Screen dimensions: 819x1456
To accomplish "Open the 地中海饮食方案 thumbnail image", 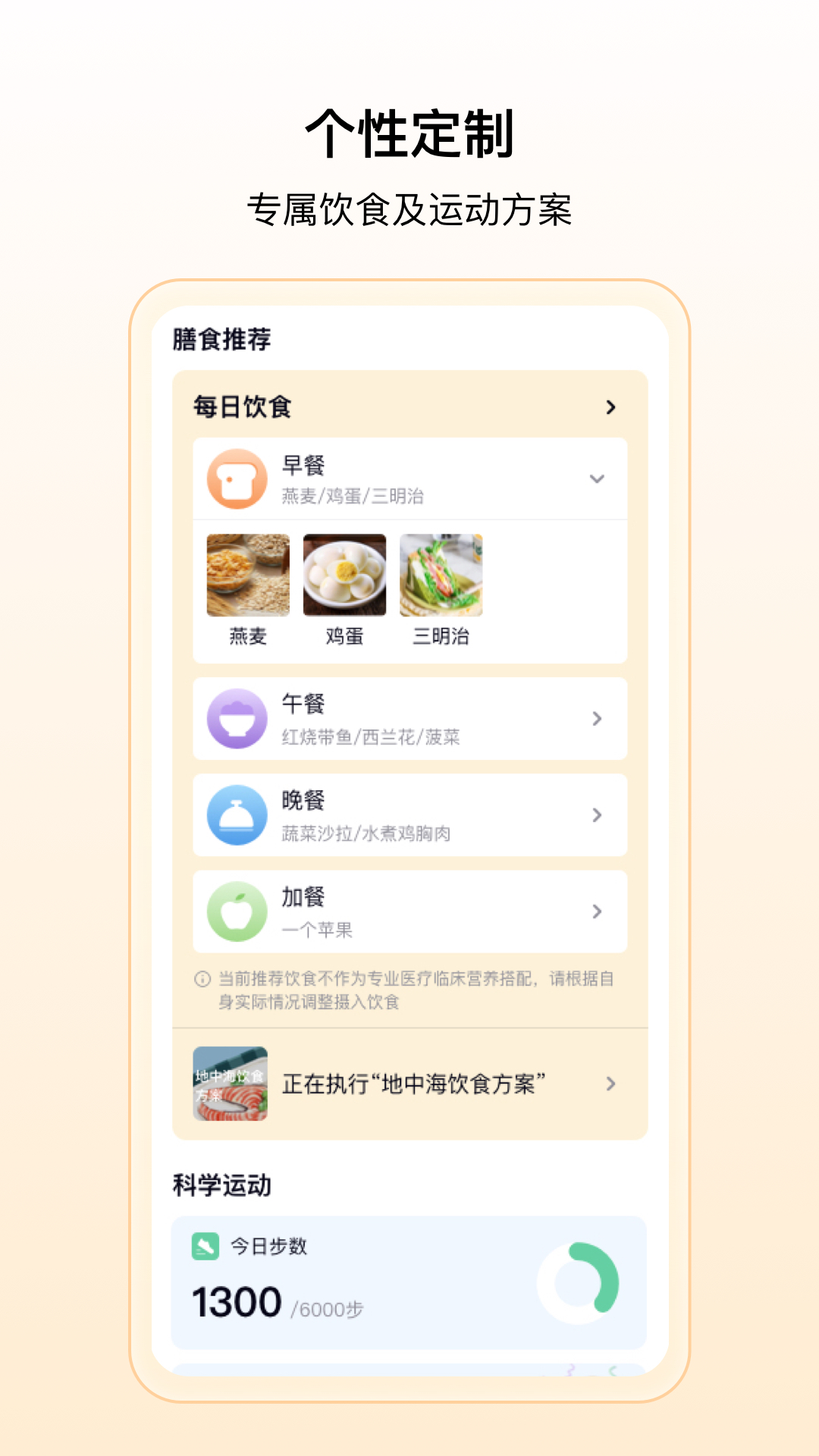I will coord(230,1084).
